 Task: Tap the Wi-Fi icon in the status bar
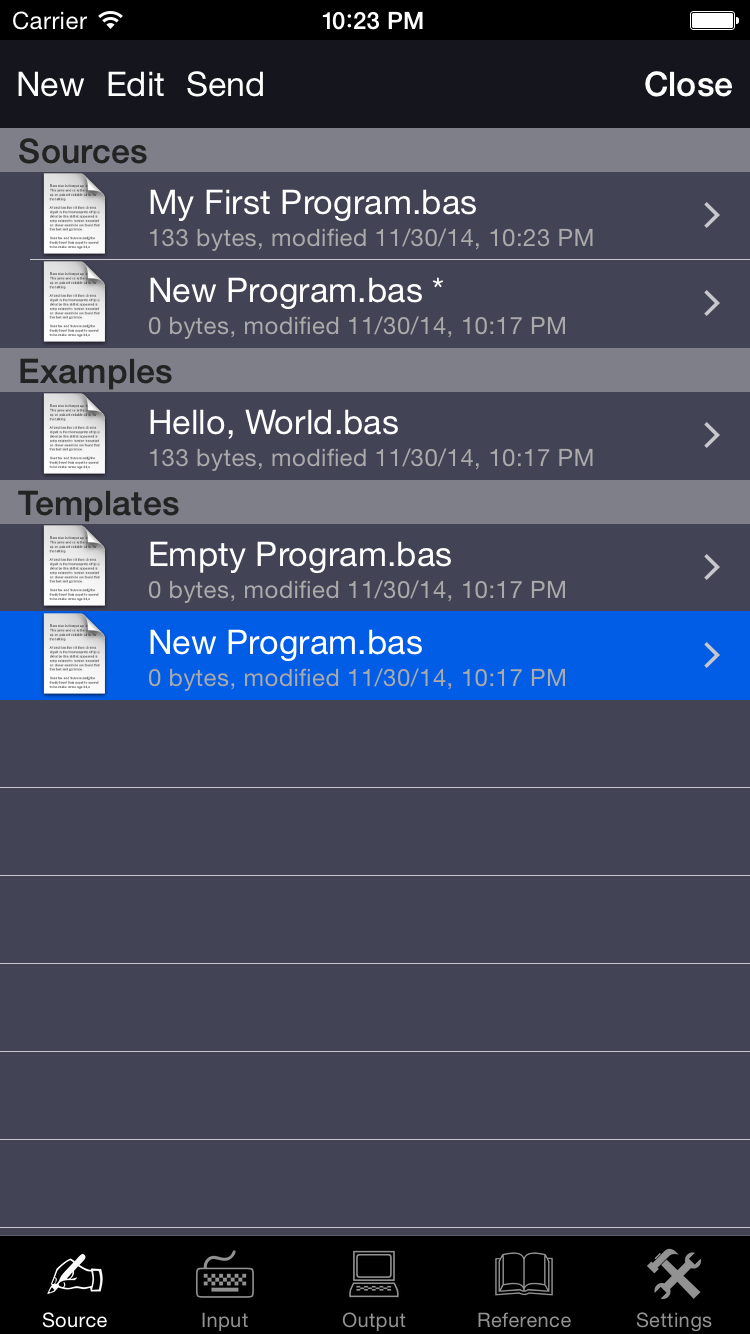click(107, 19)
